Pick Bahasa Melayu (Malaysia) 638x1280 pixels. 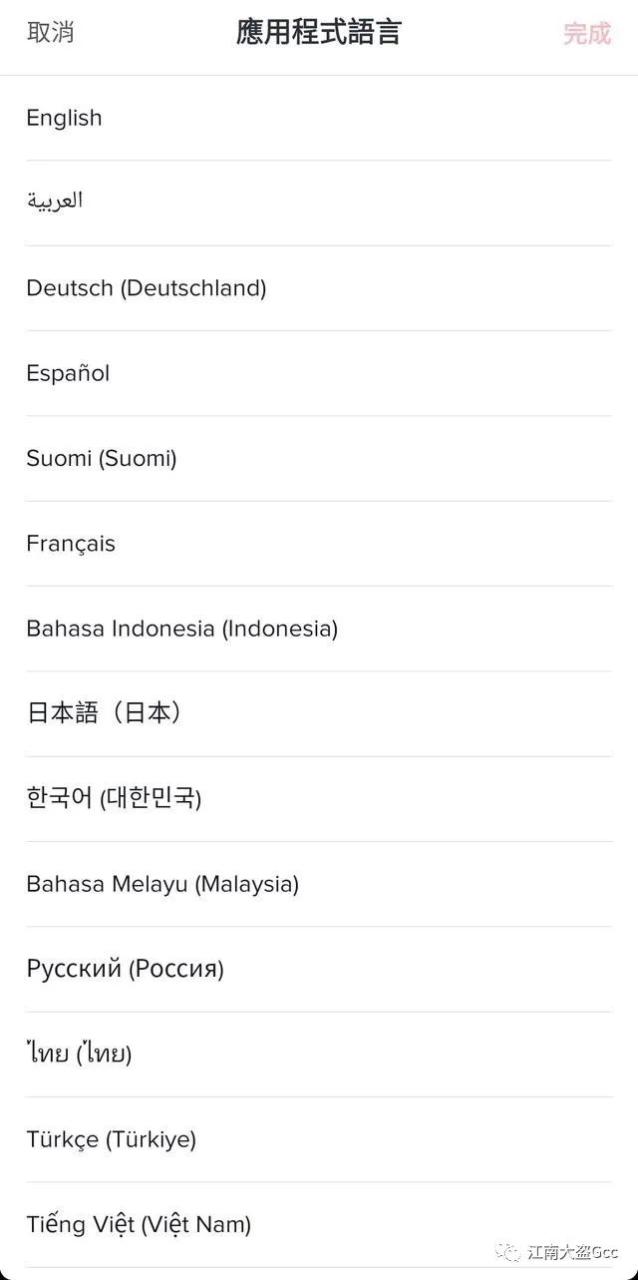pyautogui.click(x=162, y=884)
